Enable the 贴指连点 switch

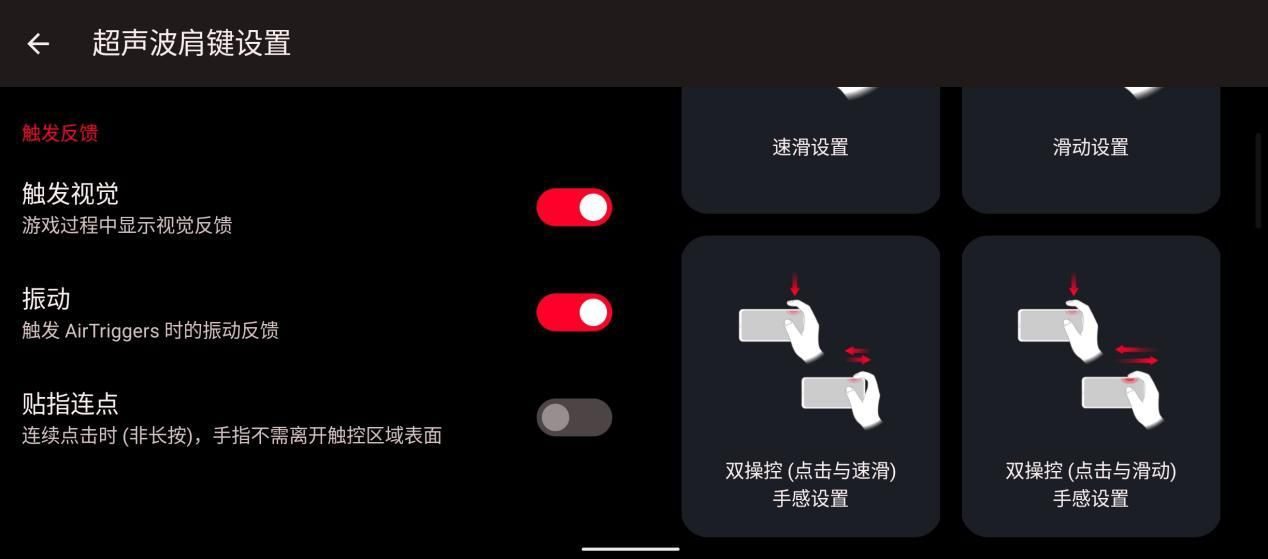coord(574,417)
